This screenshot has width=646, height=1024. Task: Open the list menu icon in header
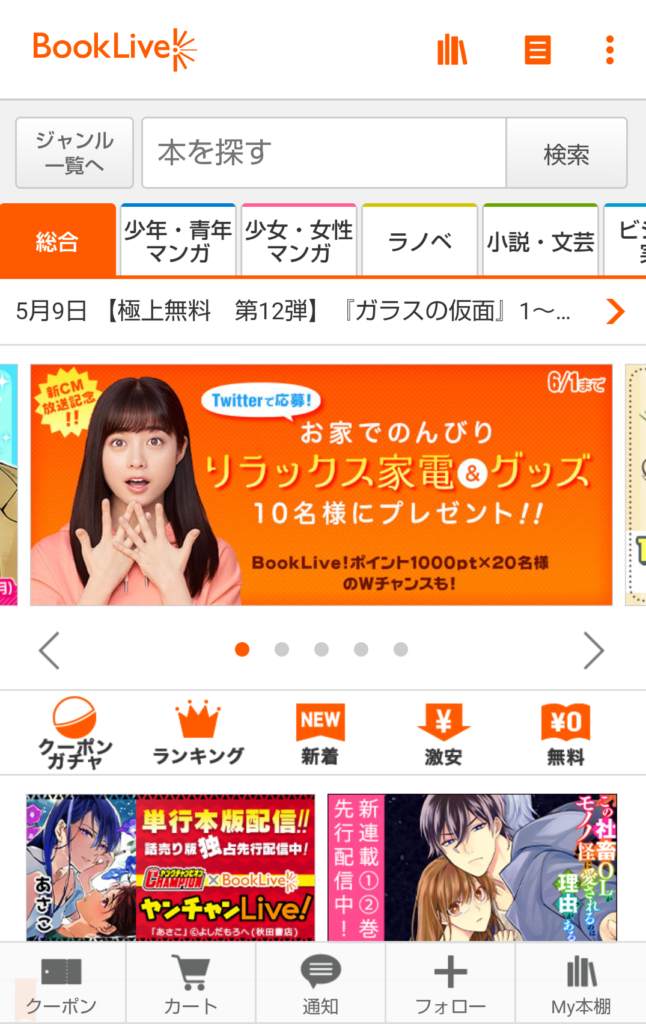coord(538,49)
